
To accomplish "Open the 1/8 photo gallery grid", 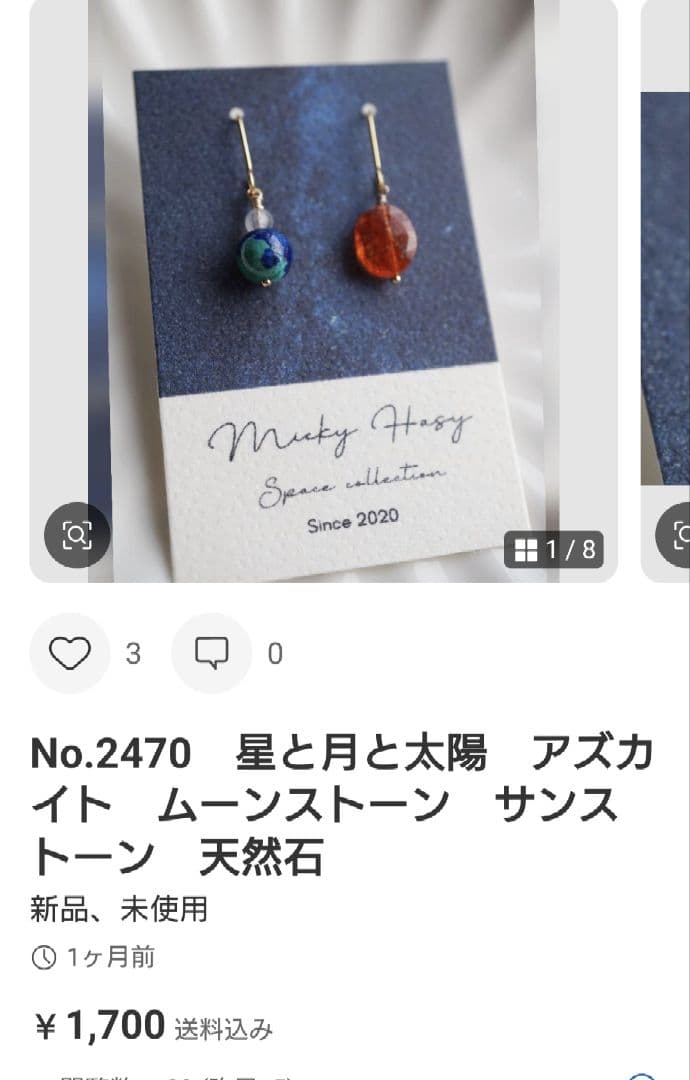I will [554, 549].
